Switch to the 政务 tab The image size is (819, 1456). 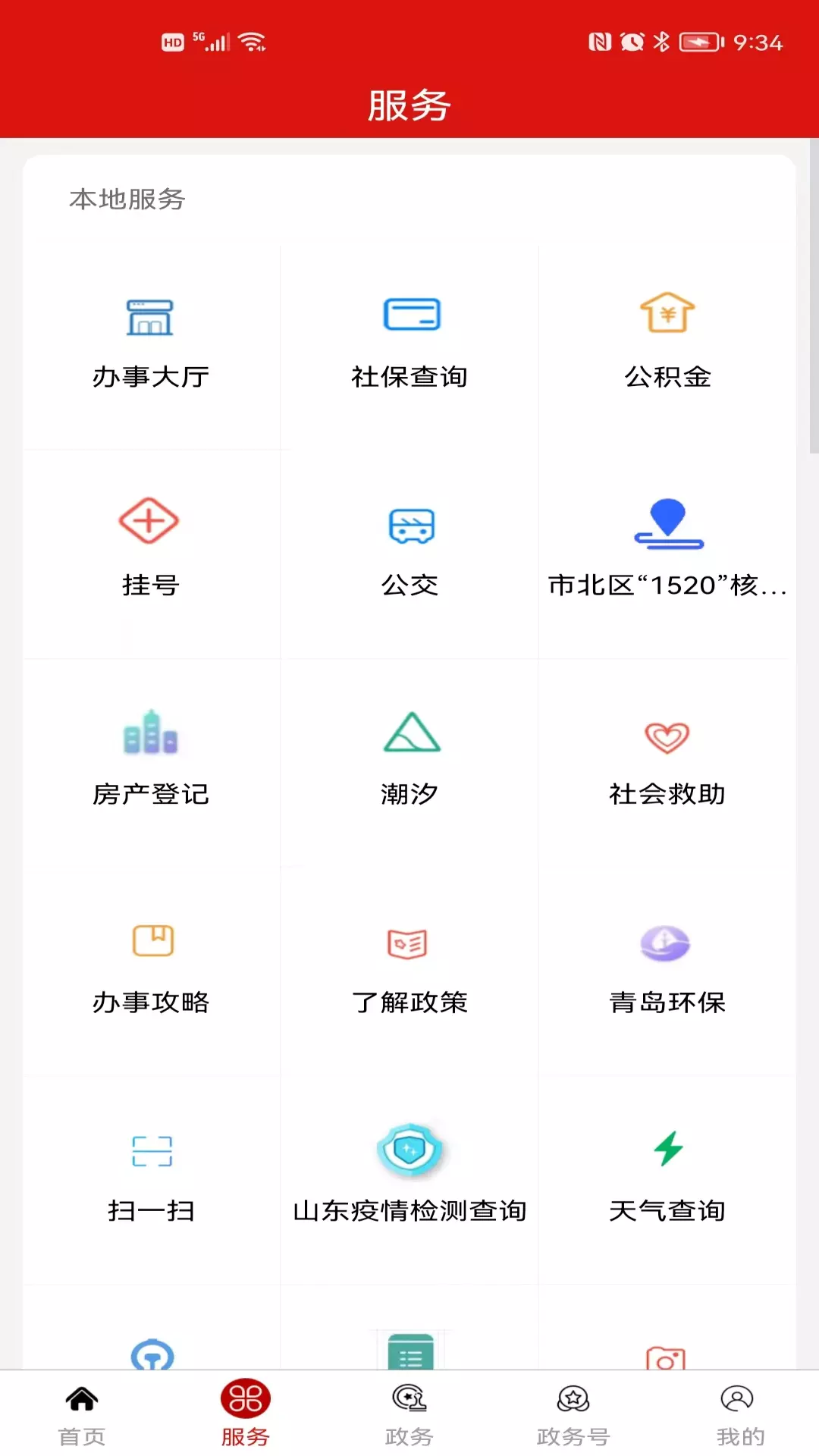click(x=409, y=1414)
